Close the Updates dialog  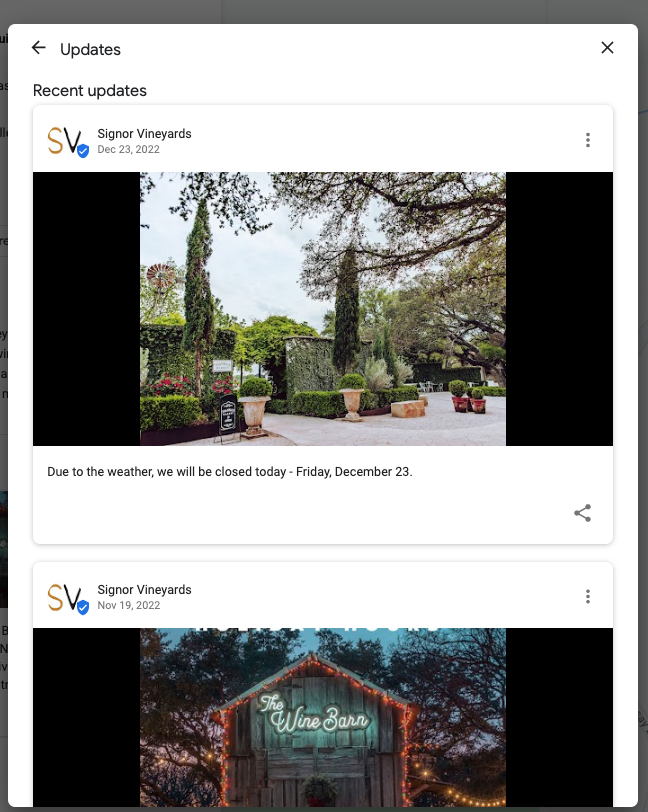pos(607,48)
